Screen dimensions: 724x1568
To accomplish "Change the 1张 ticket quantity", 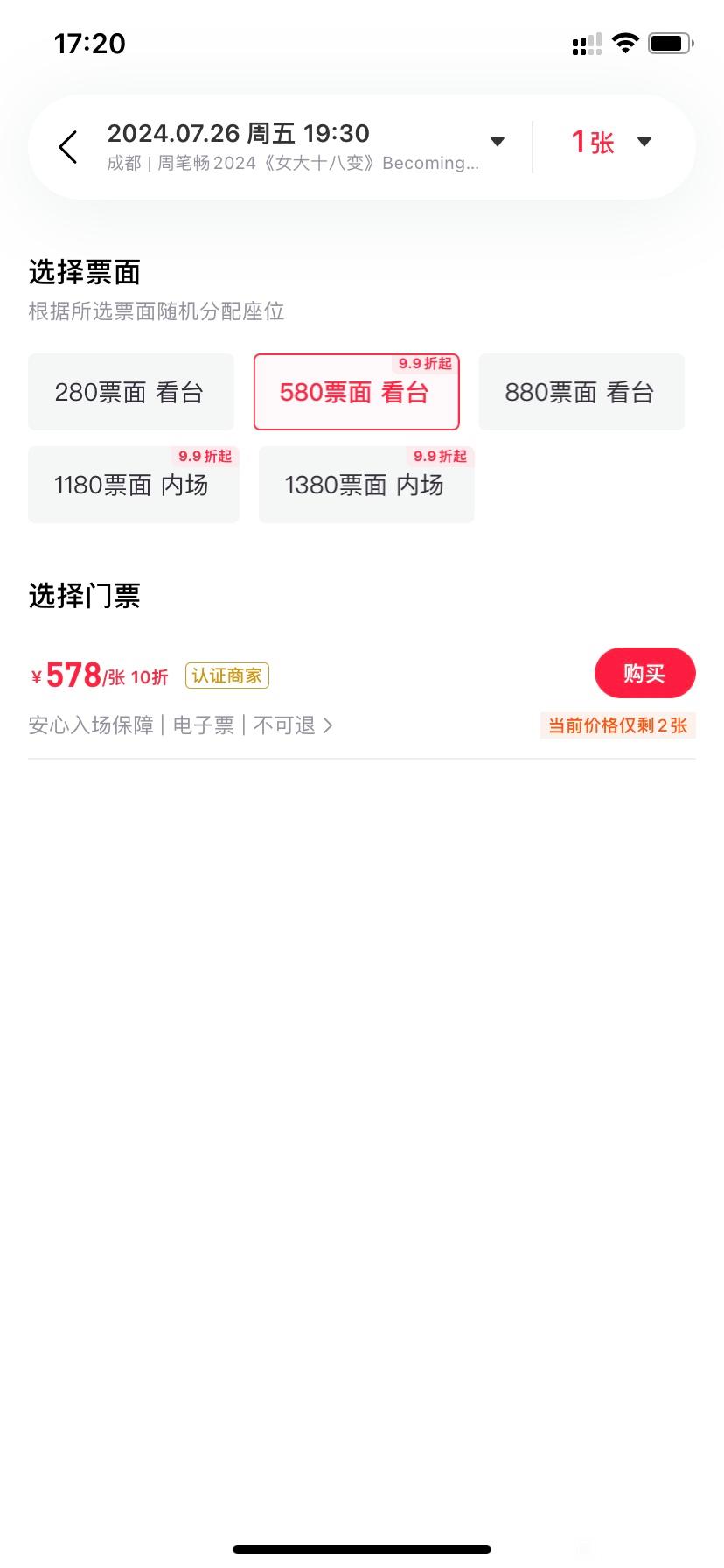I will [611, 142].
